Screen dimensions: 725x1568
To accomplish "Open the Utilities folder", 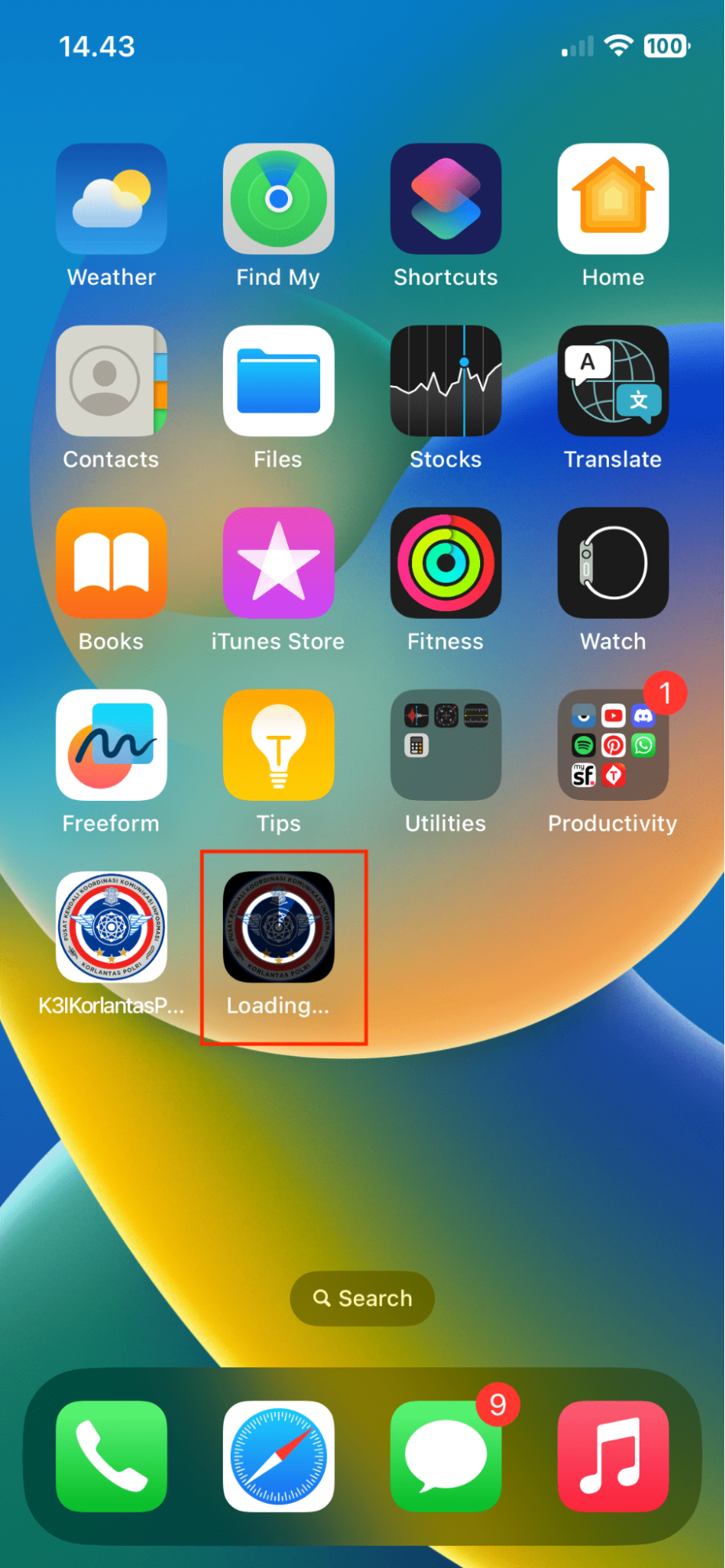I will point(446,744).
